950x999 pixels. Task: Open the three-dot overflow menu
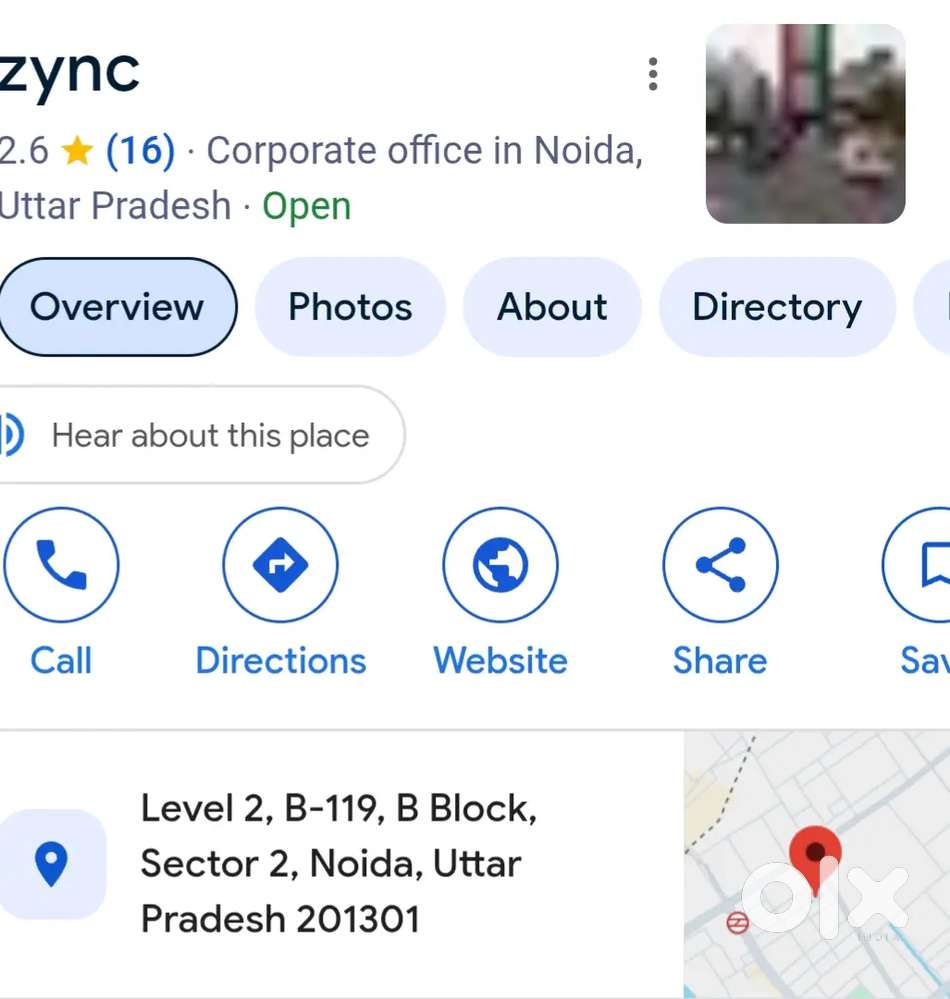(x=653, y=75)
